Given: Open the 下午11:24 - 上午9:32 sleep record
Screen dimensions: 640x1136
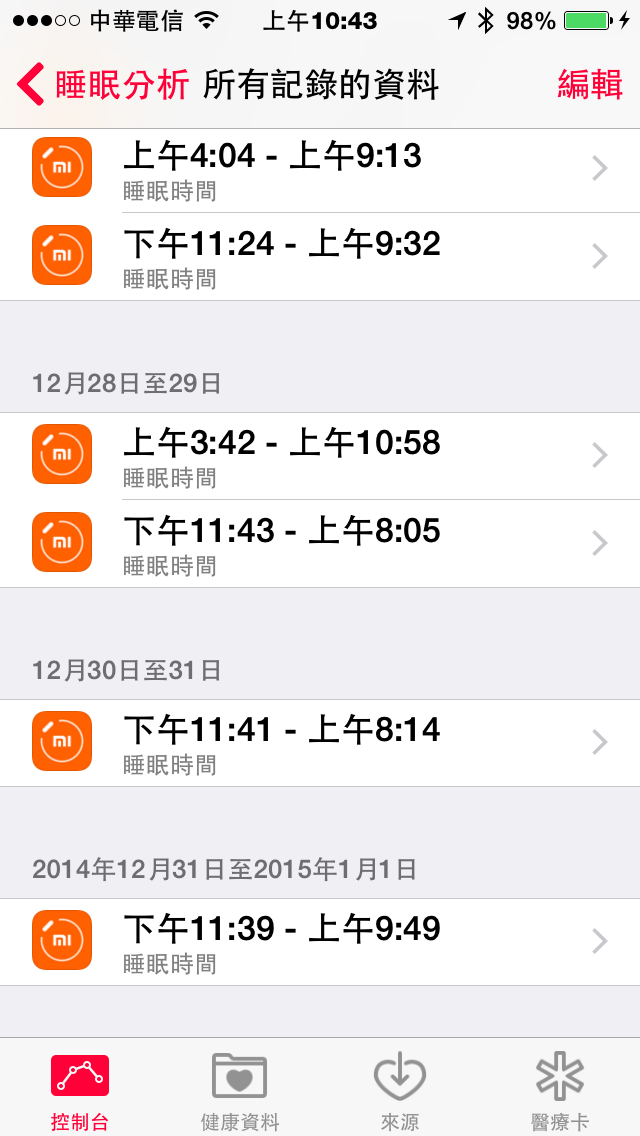Looking at the screenshot, I should pyautogui.click(x=320, y=256).
